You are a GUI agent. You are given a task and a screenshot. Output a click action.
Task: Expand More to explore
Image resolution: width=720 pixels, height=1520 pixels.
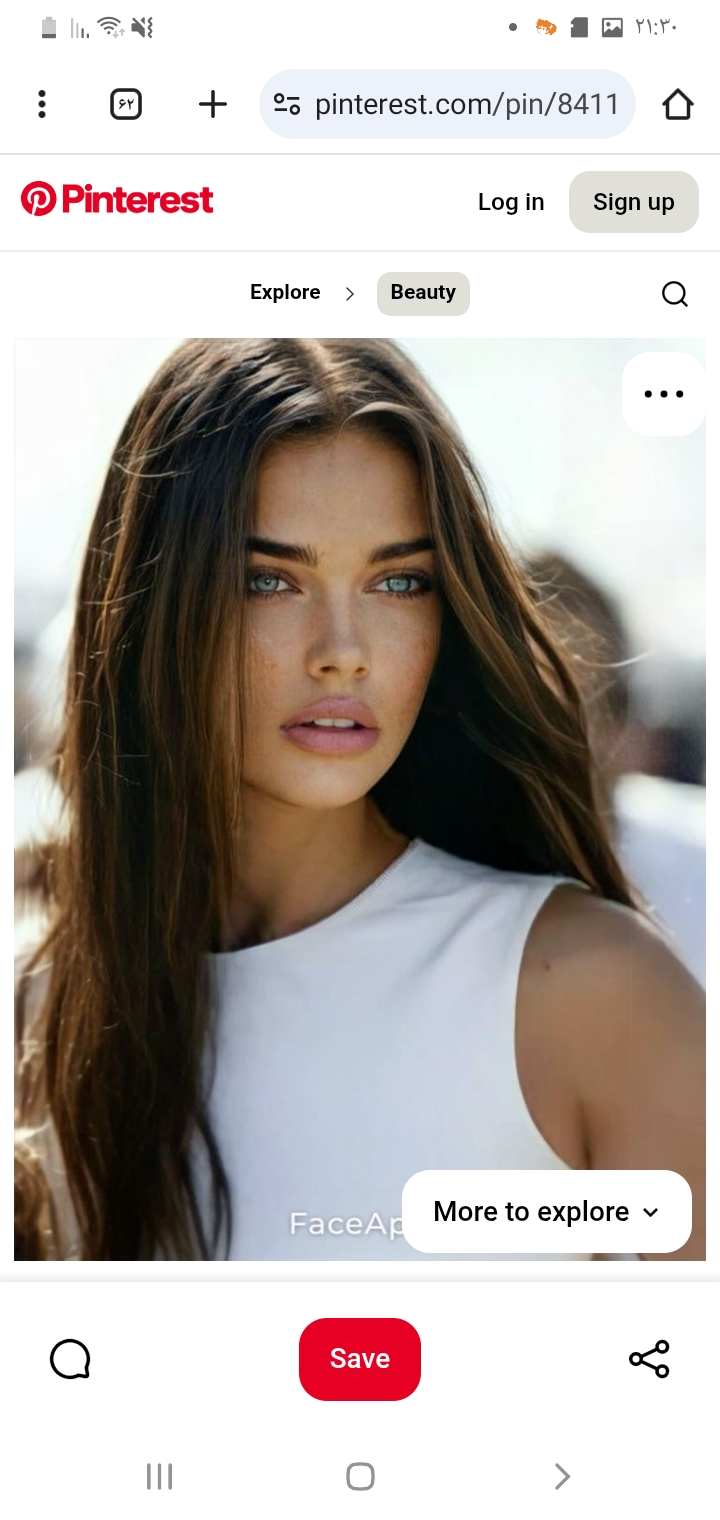[546, 1212]
